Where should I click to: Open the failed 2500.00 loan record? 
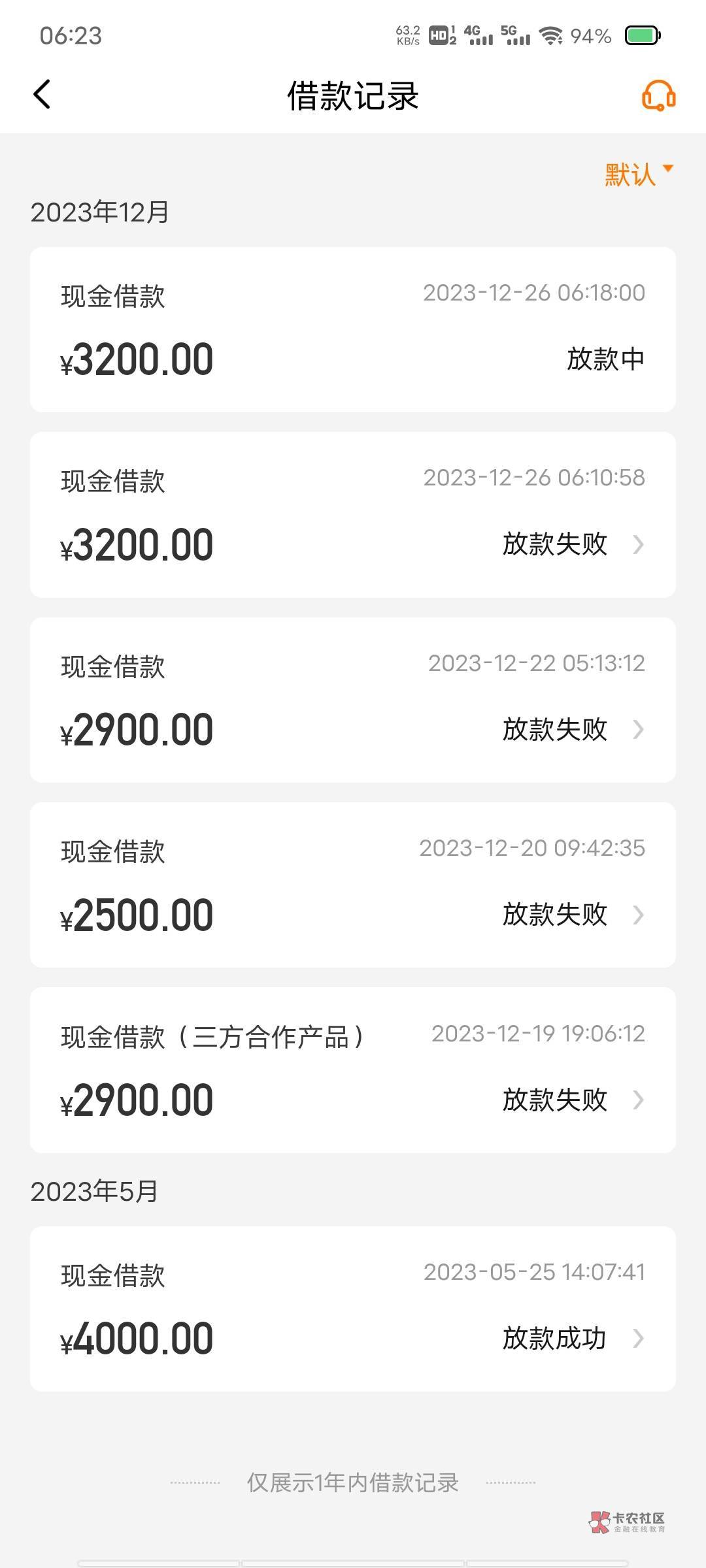(x=353, y=885)
